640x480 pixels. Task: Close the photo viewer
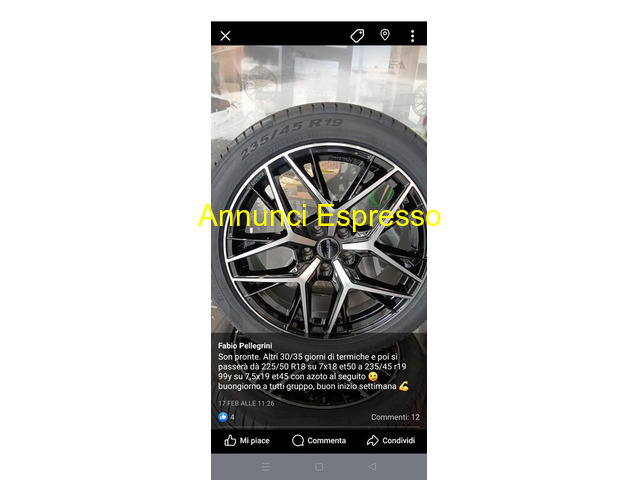(x=225, y=36)
